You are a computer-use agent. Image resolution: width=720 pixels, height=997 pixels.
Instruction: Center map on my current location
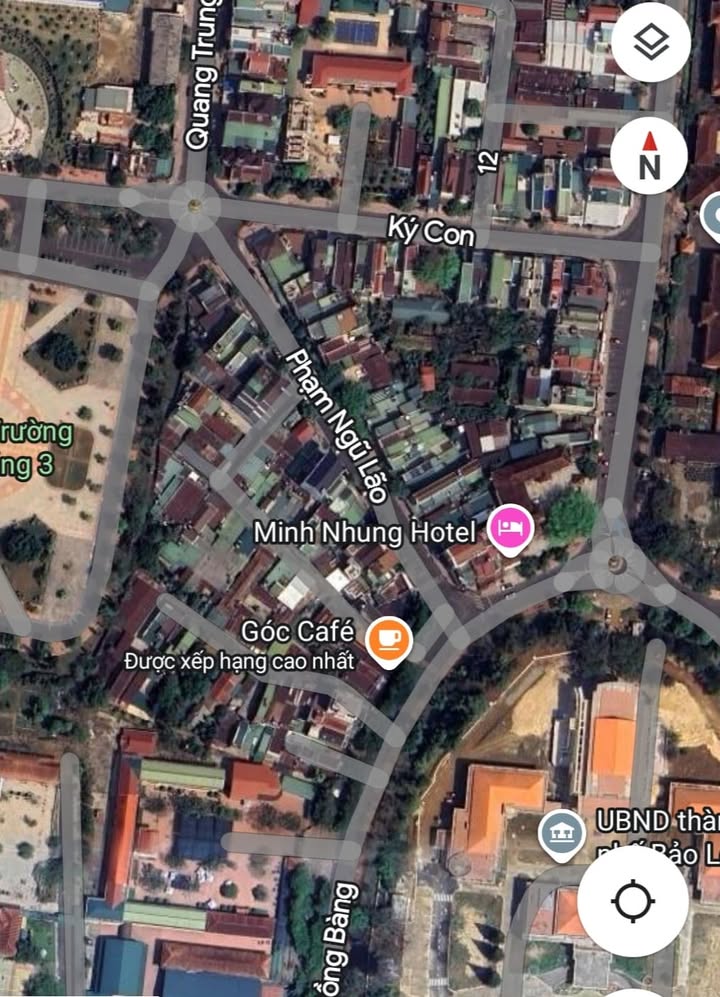coord(633,900)
